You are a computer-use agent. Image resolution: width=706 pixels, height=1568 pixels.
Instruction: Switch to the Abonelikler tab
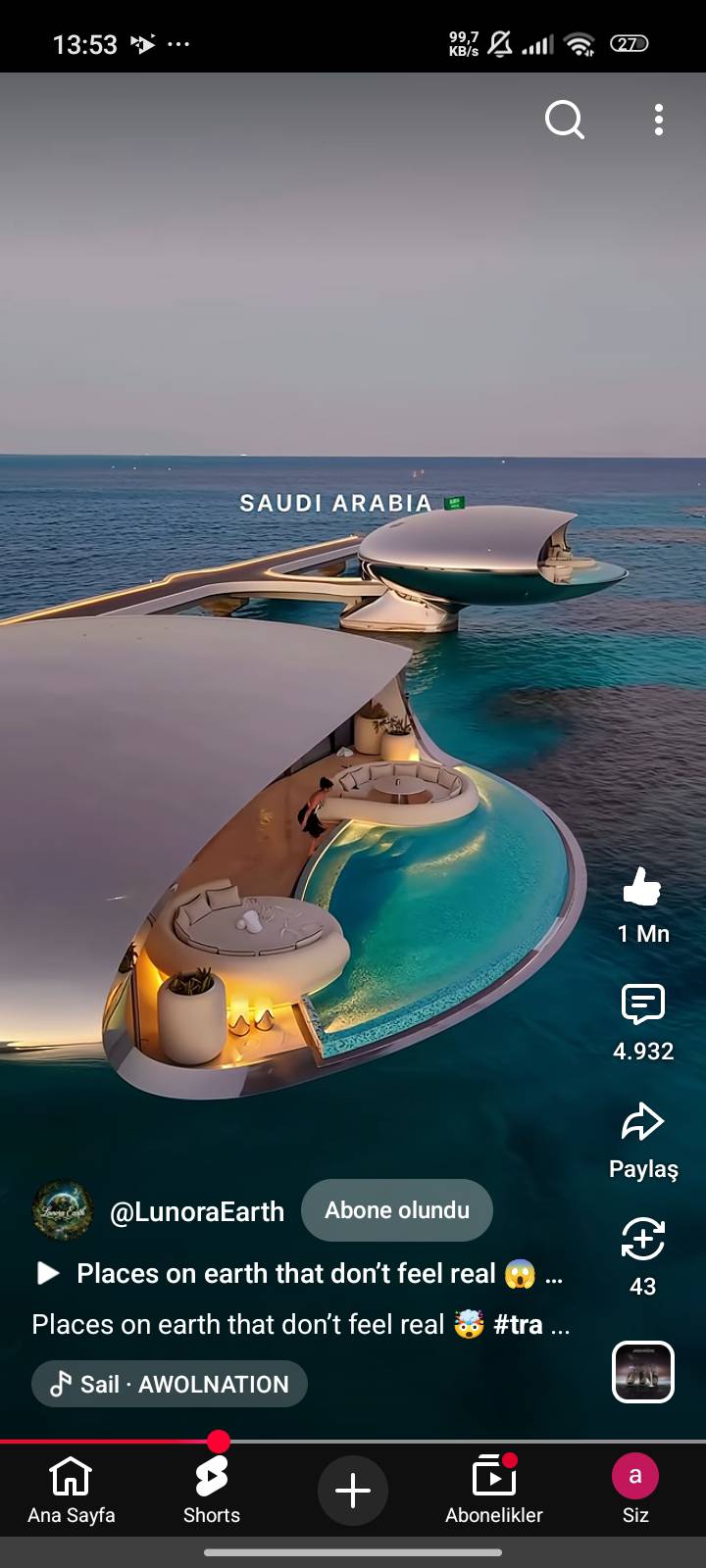(x=494, y=1490)
